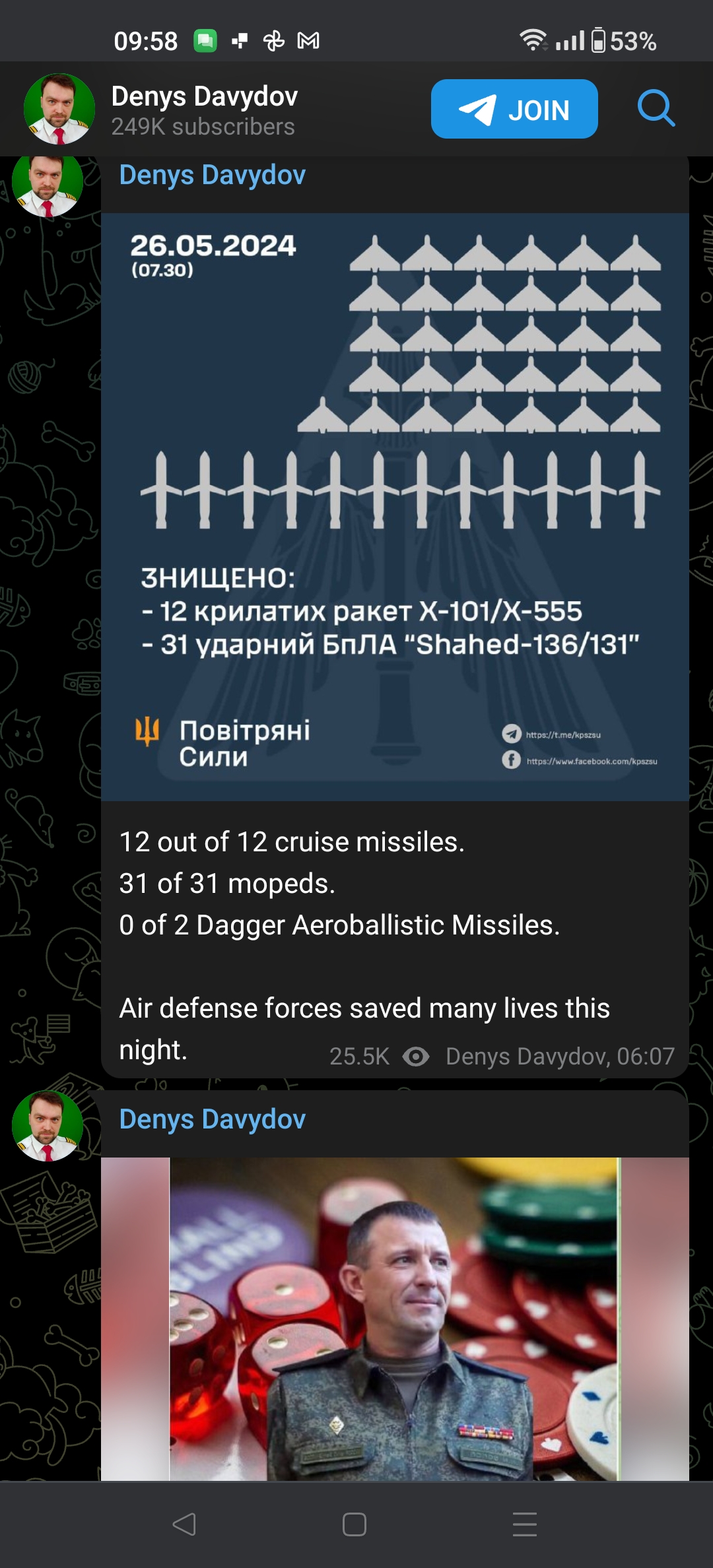
Task: Open the 26.05.2024 Air Force infographic image
Action: [395, 507]
